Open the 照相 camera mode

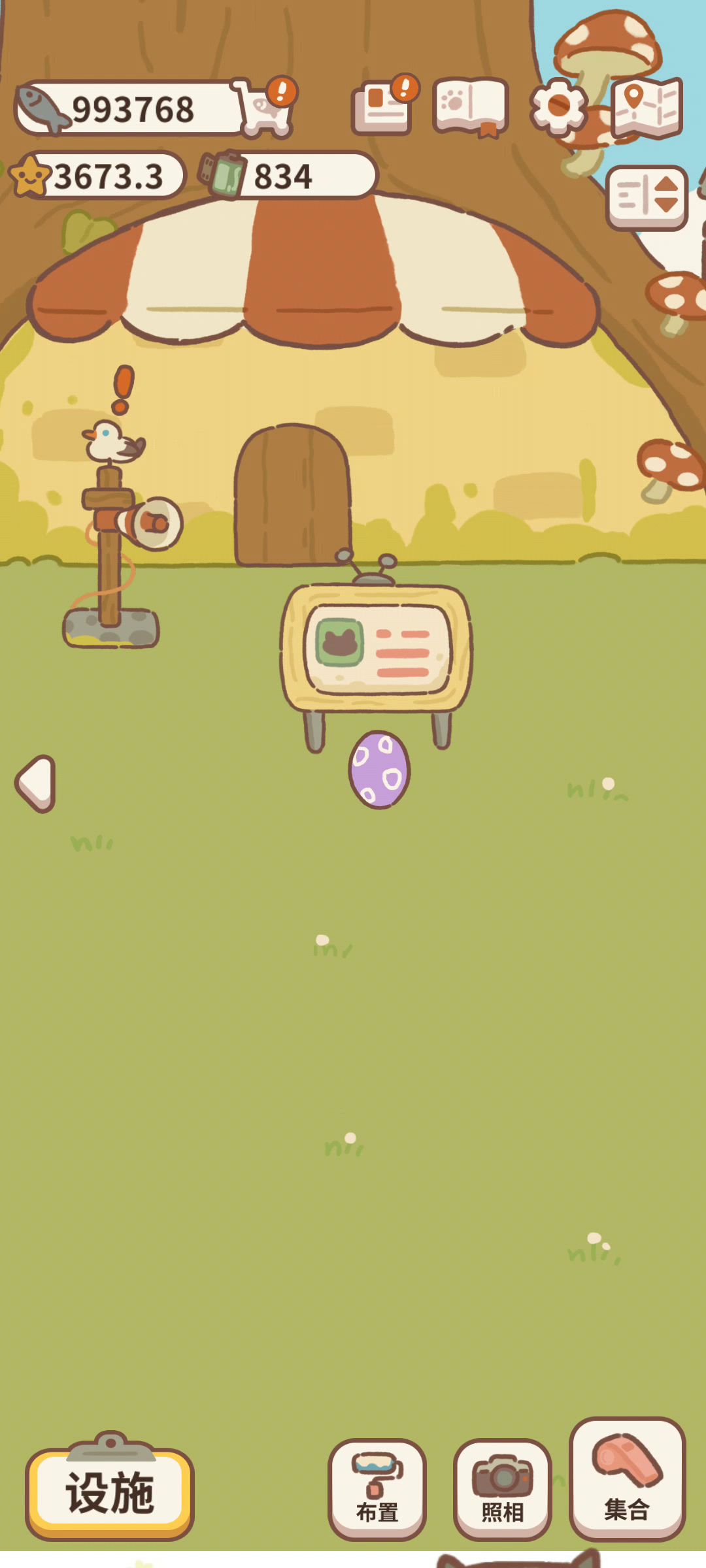[502, 1490]
